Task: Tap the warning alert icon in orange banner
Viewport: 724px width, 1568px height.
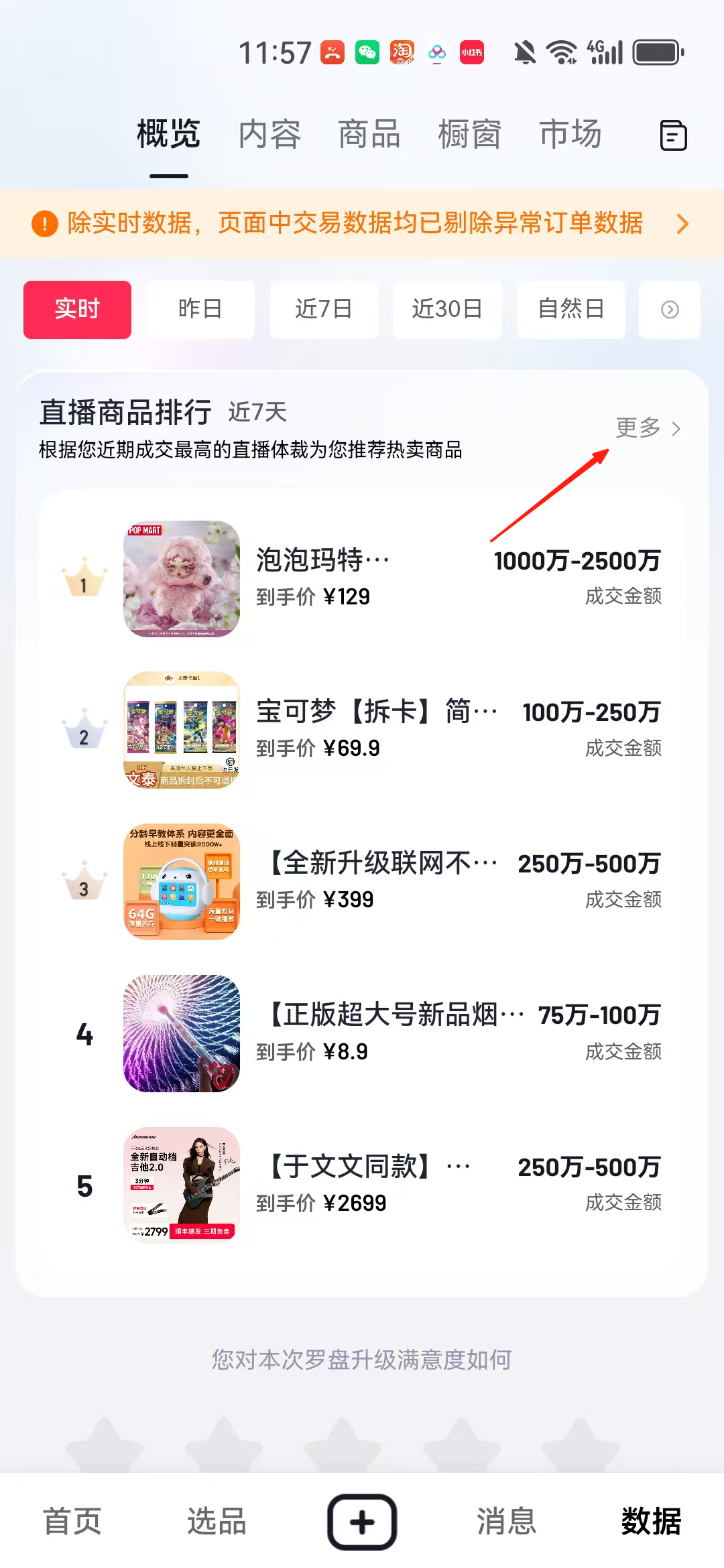Action: click(x=43, y=224)
